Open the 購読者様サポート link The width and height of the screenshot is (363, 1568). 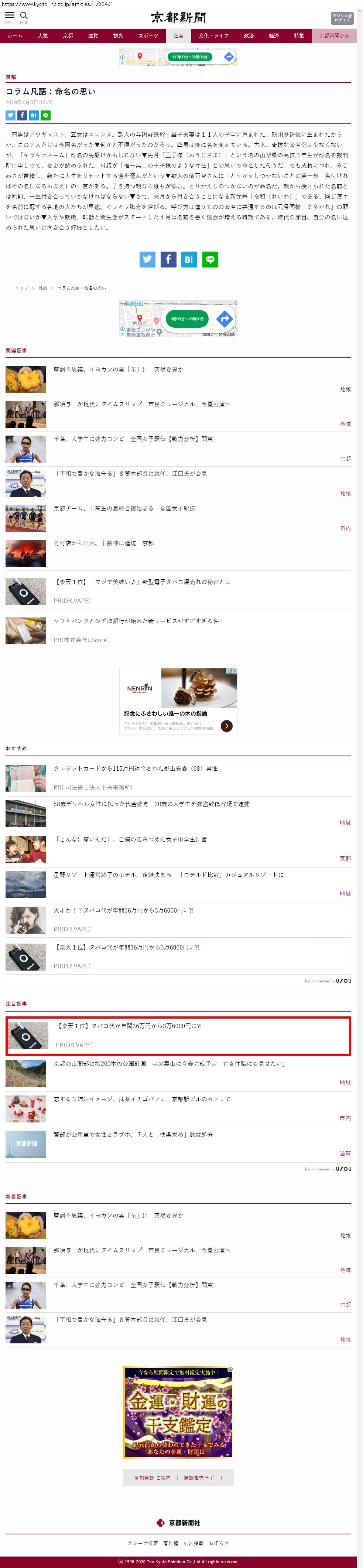(204, 1477)
